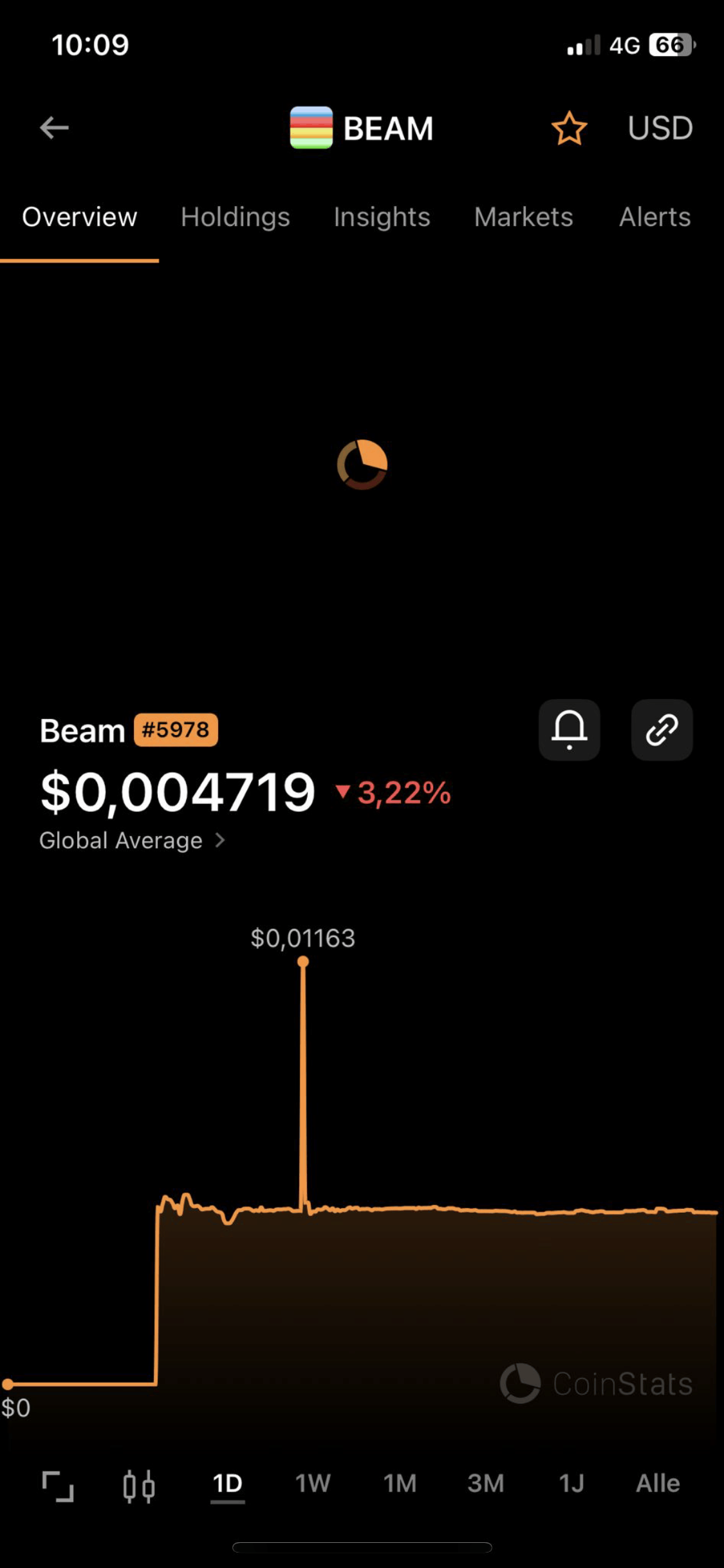This screenshot has height=1568, width=724.
Task: Add BEAM to favorites with the star
Action: click(569, 128)
